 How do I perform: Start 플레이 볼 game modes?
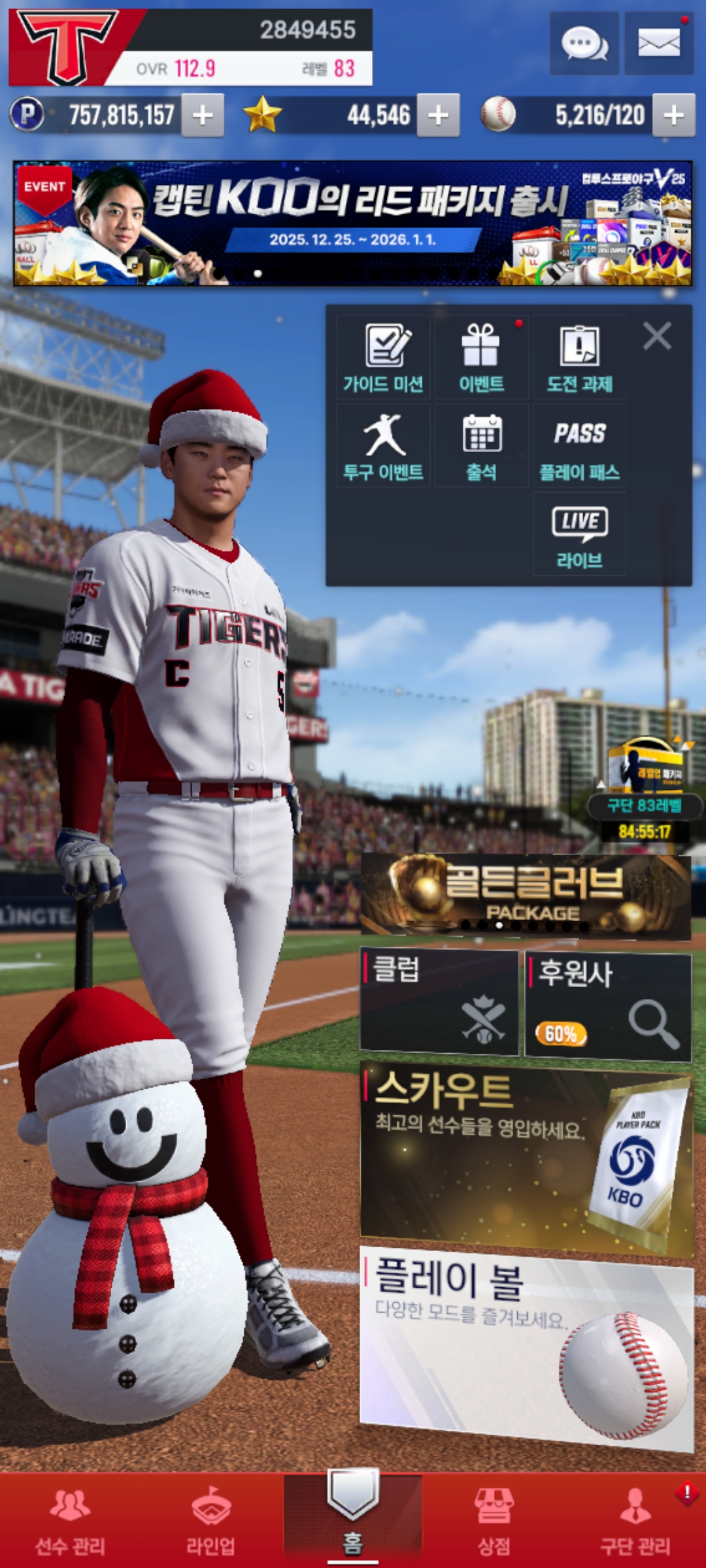[x=526, y=1349]
